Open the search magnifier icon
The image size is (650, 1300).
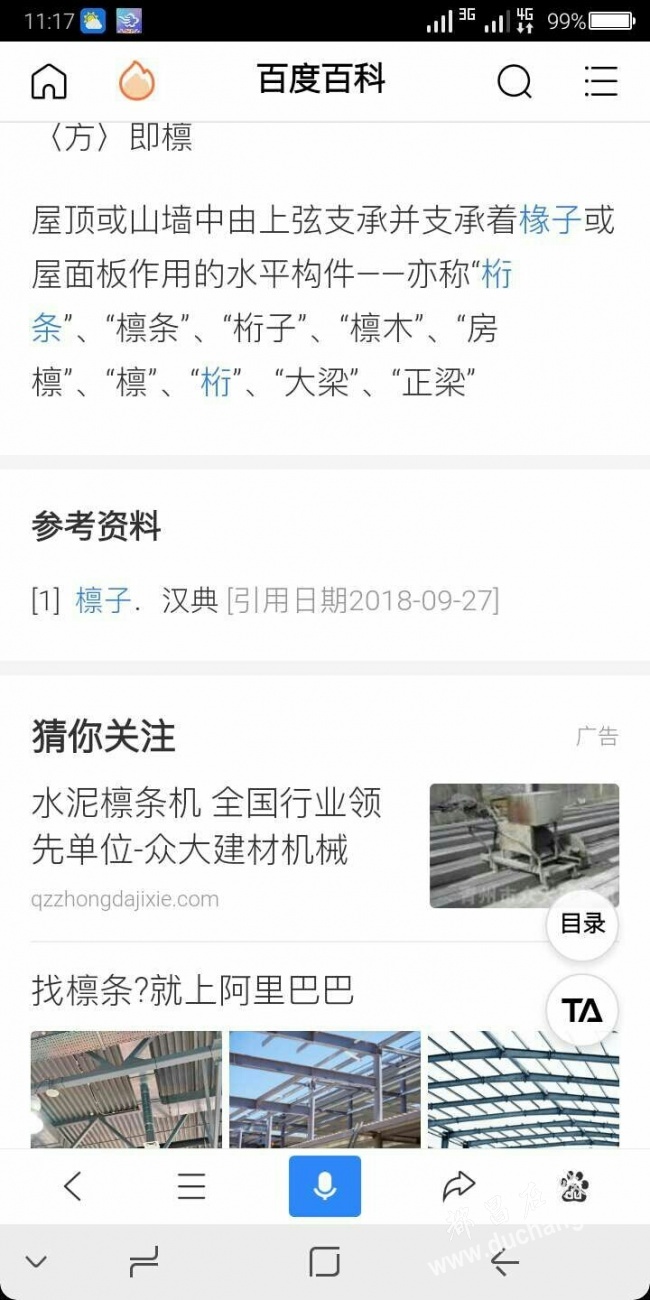tap(514, 82)
